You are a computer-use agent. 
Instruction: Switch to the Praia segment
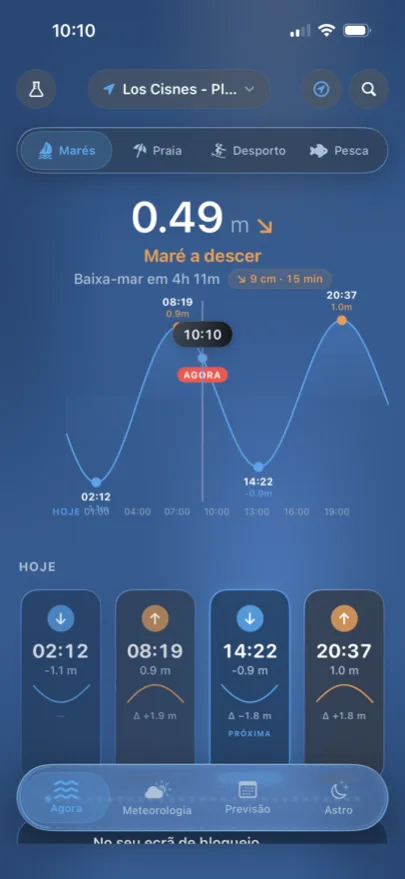click(x=157, y=150)
